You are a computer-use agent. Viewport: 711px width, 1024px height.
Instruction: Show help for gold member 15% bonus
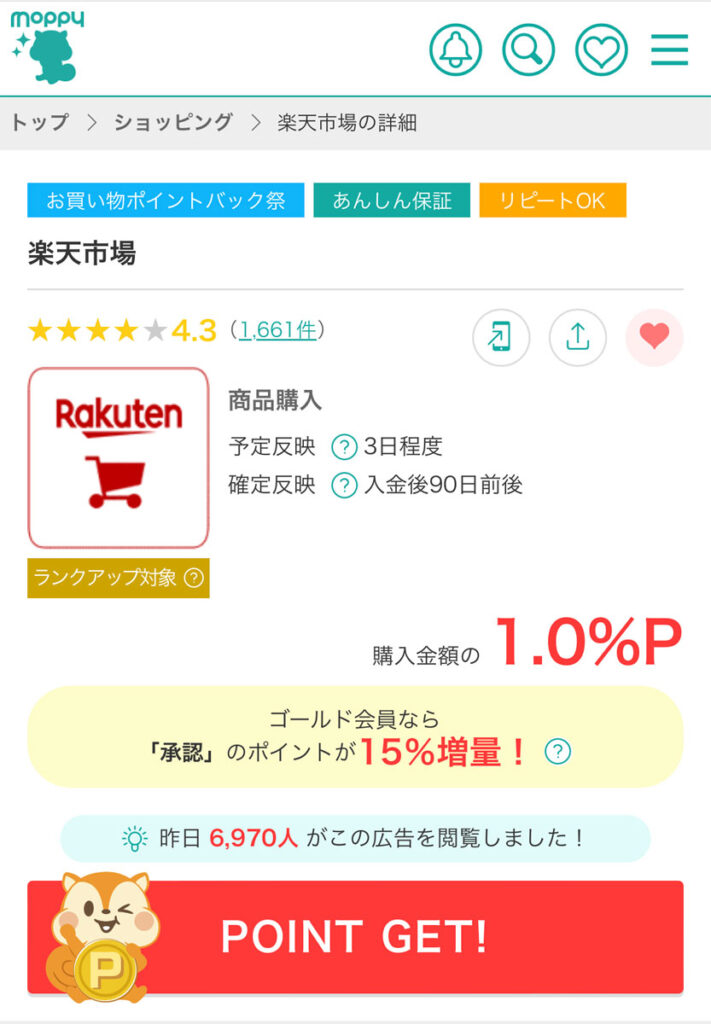click(557, 751)
